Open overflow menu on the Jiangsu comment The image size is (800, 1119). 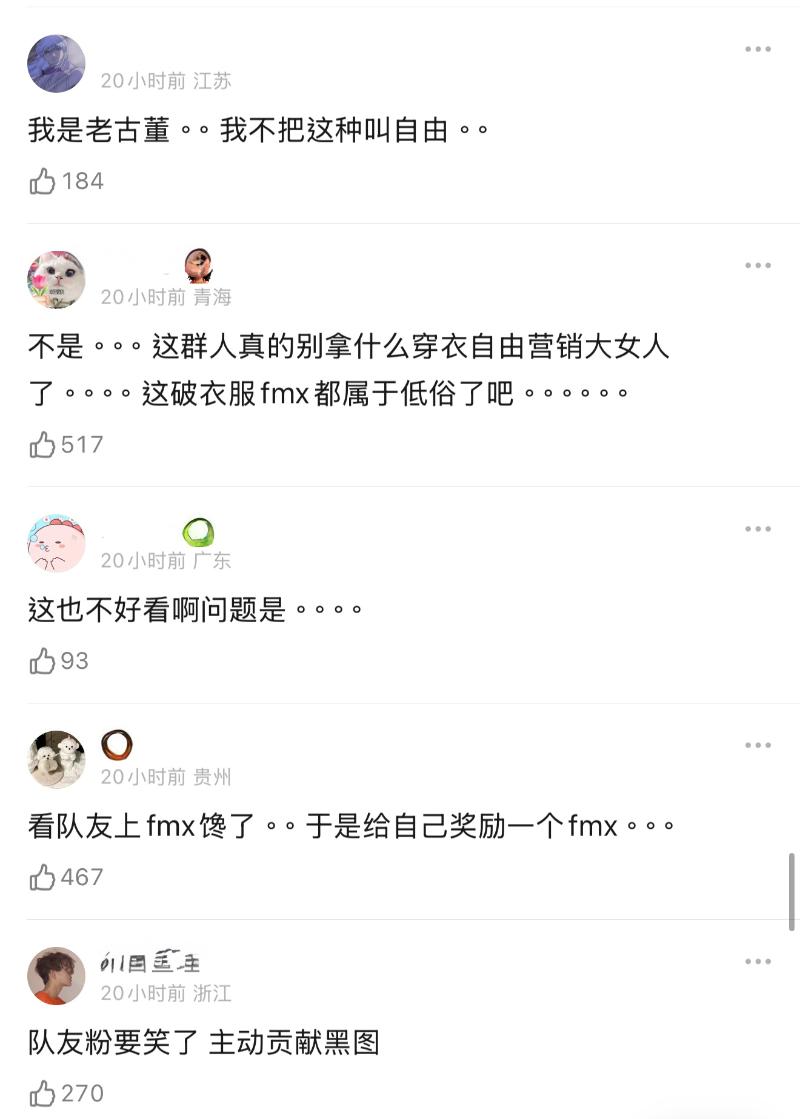(757, 49)
